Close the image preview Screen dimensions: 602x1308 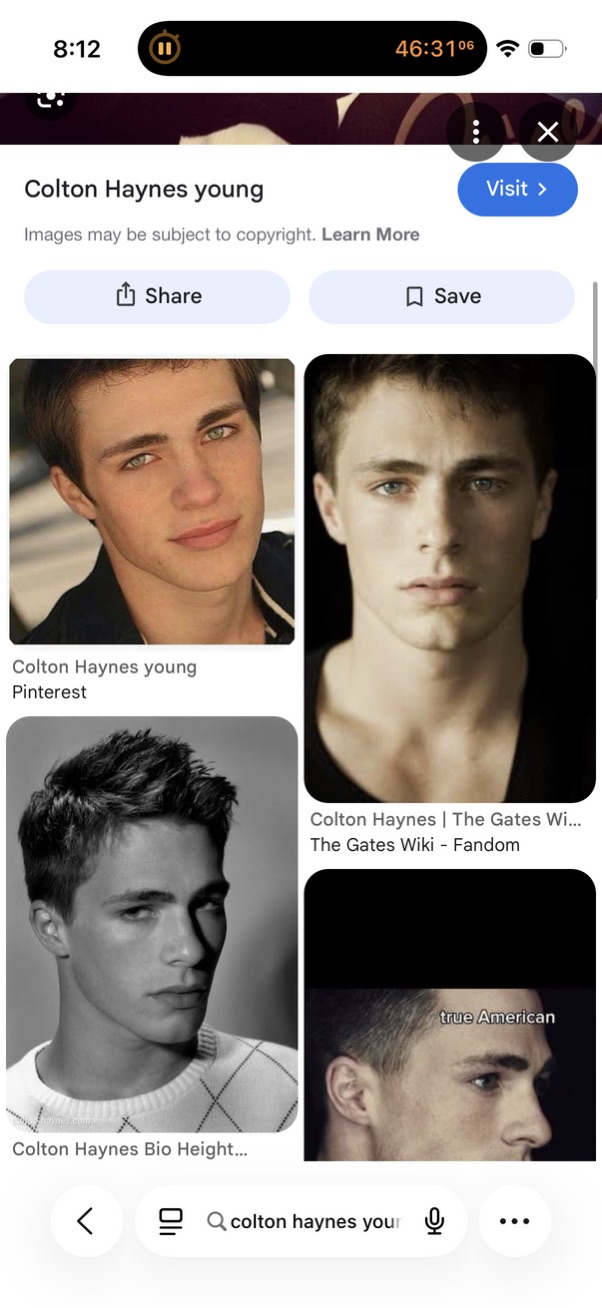pos(547,132)
